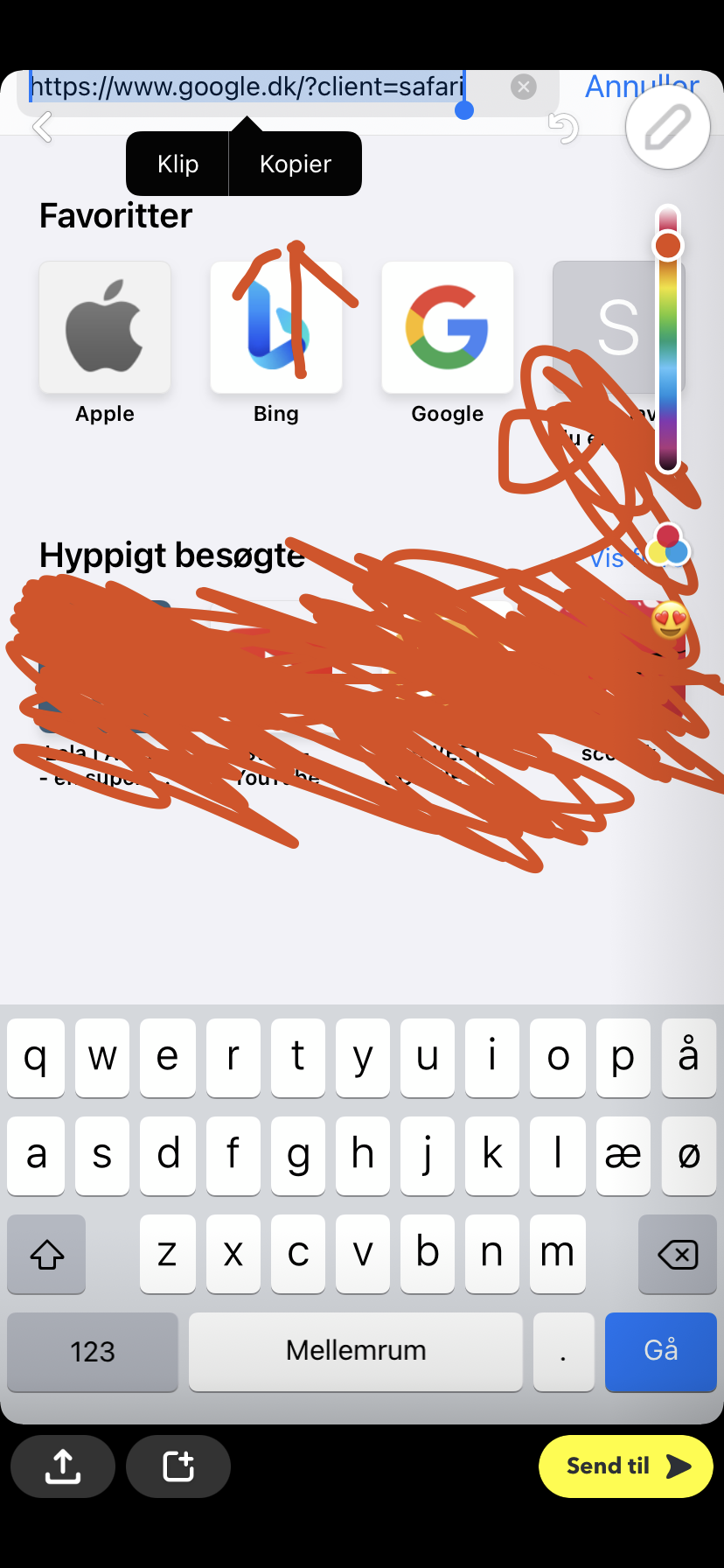724x1568 pixels.
Task: Exit drawing mode with the back chevron
Action: click(x=42, y=128)
